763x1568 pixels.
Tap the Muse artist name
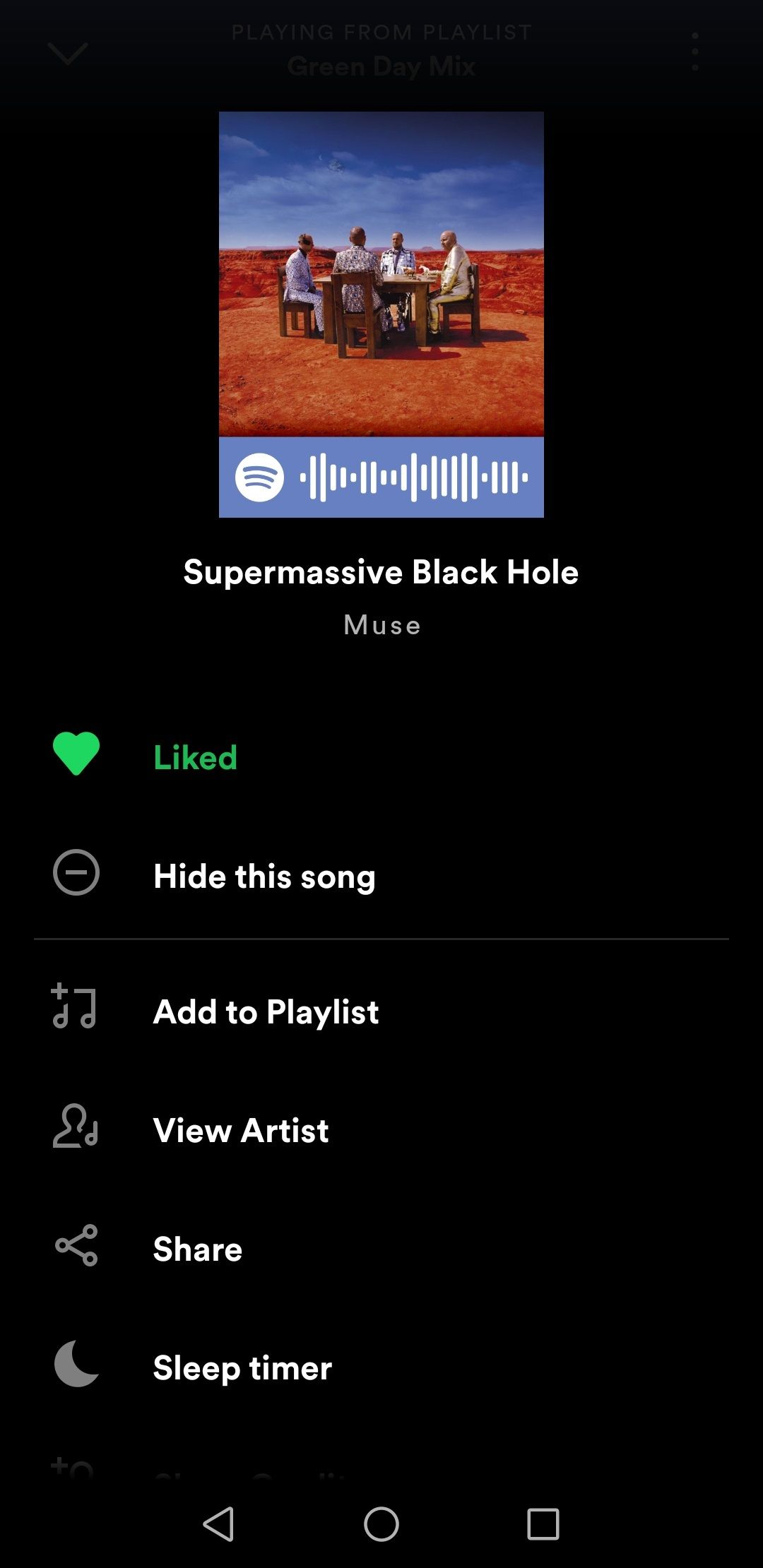click(381, 624)
